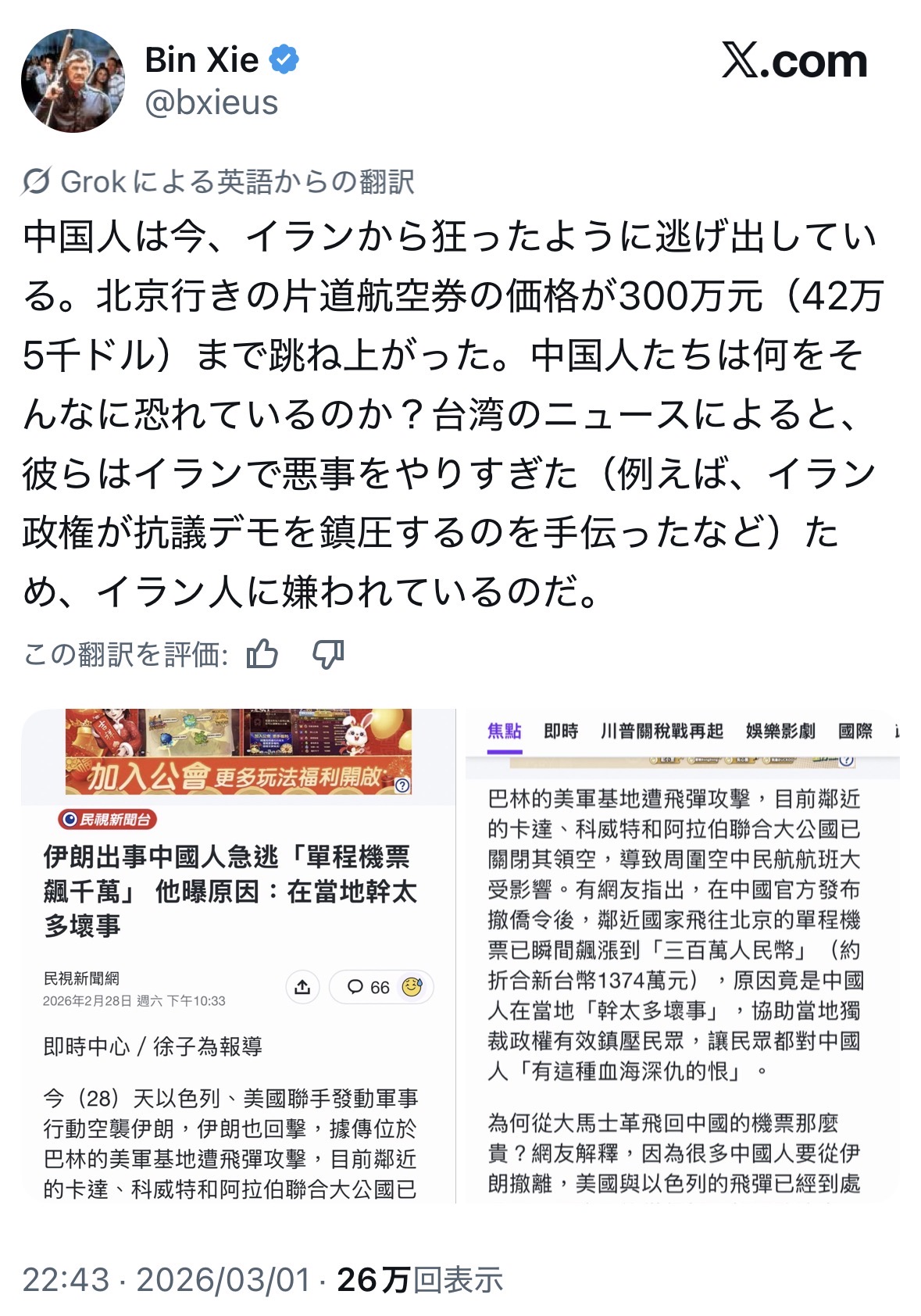Tap the Grok translation label
Viewport: 921px width, 1316px height.
point(219,181)
